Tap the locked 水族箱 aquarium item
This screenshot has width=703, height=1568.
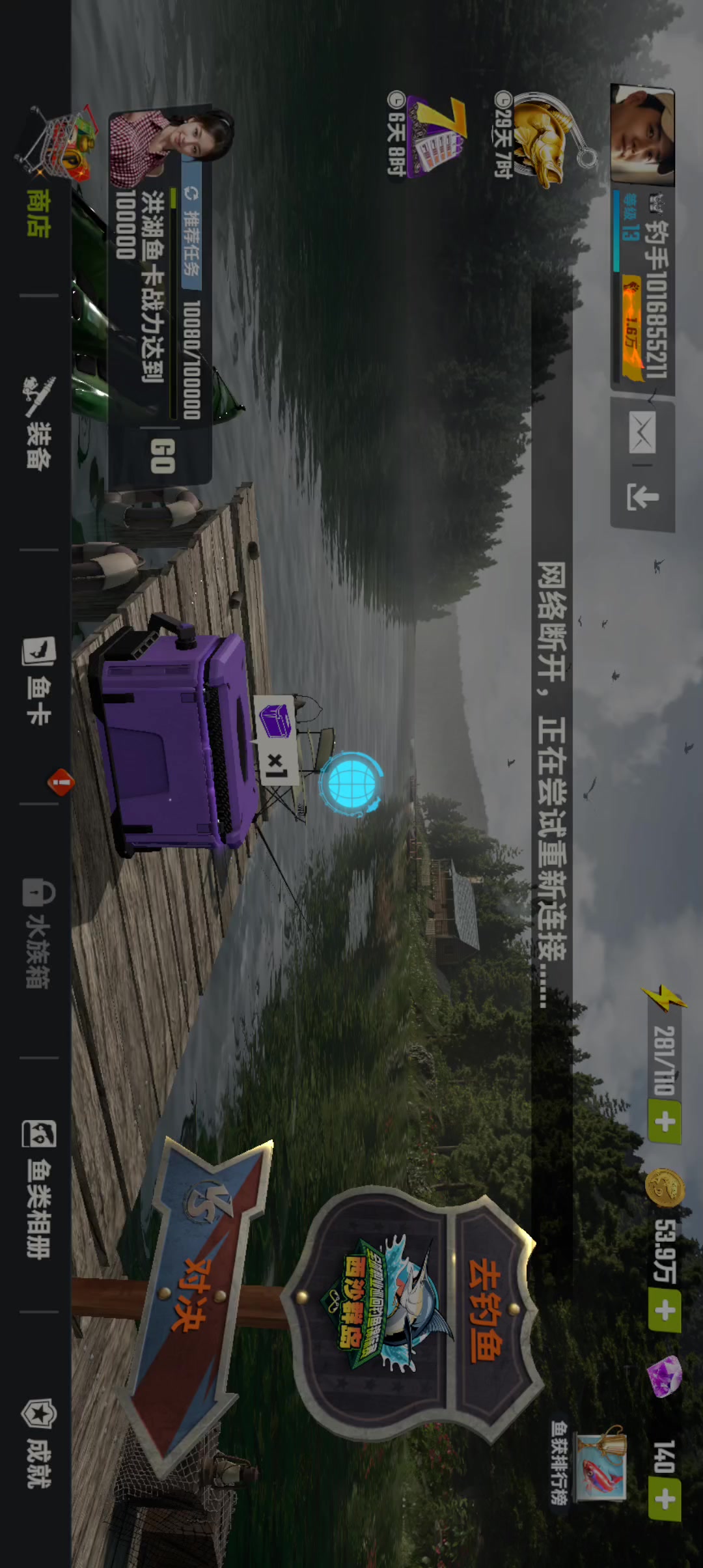(39, 934)
